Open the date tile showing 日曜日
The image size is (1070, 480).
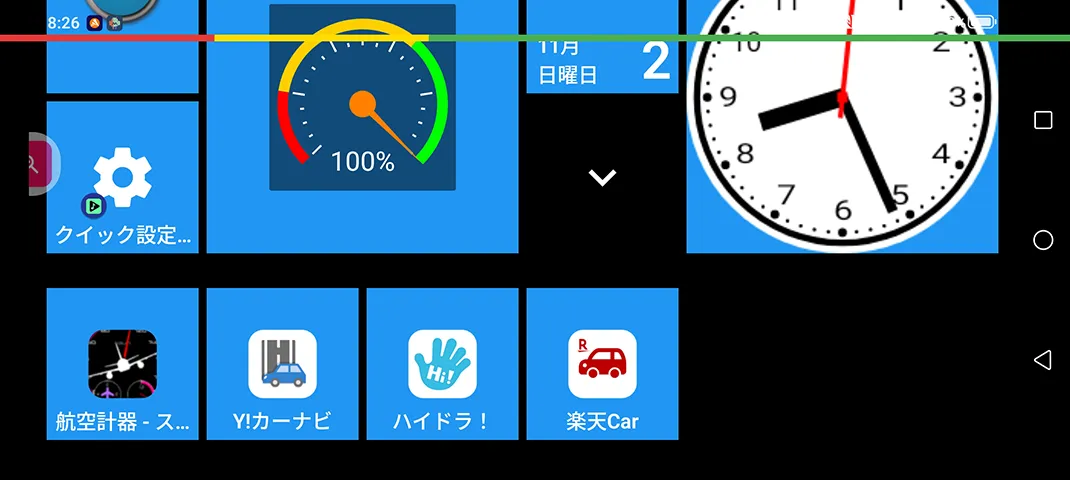(602, 62)
